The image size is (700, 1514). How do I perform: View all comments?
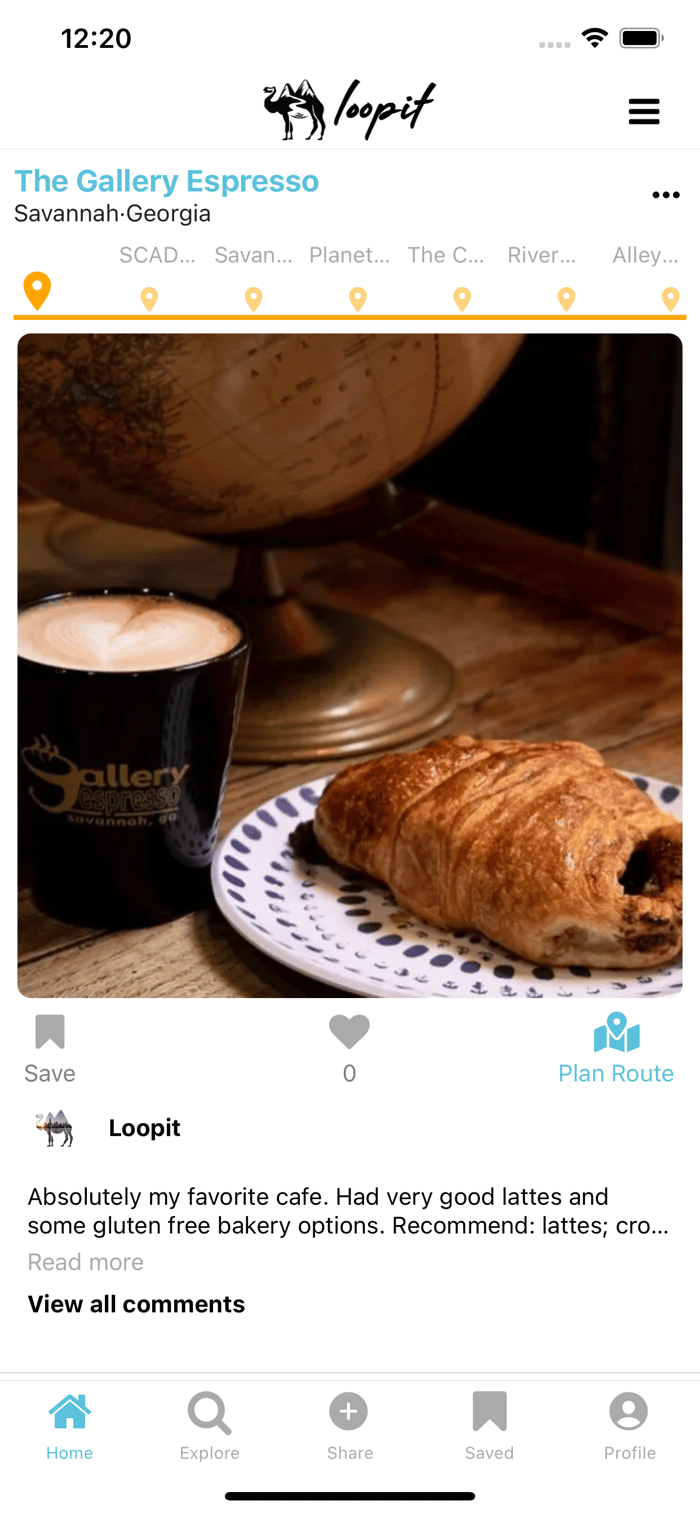(x=136, y=1304)
